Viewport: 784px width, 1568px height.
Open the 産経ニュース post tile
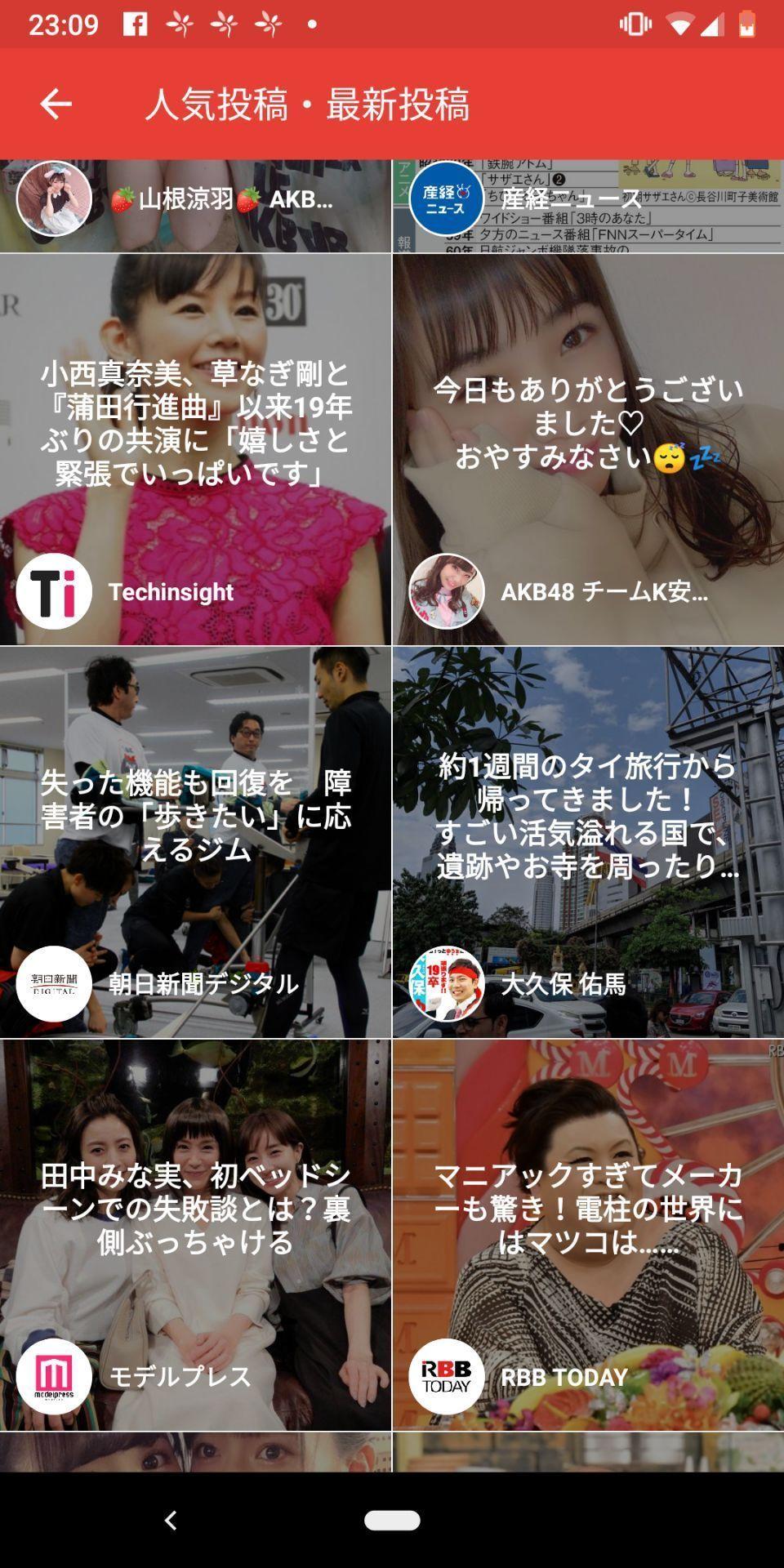point(588,204)
